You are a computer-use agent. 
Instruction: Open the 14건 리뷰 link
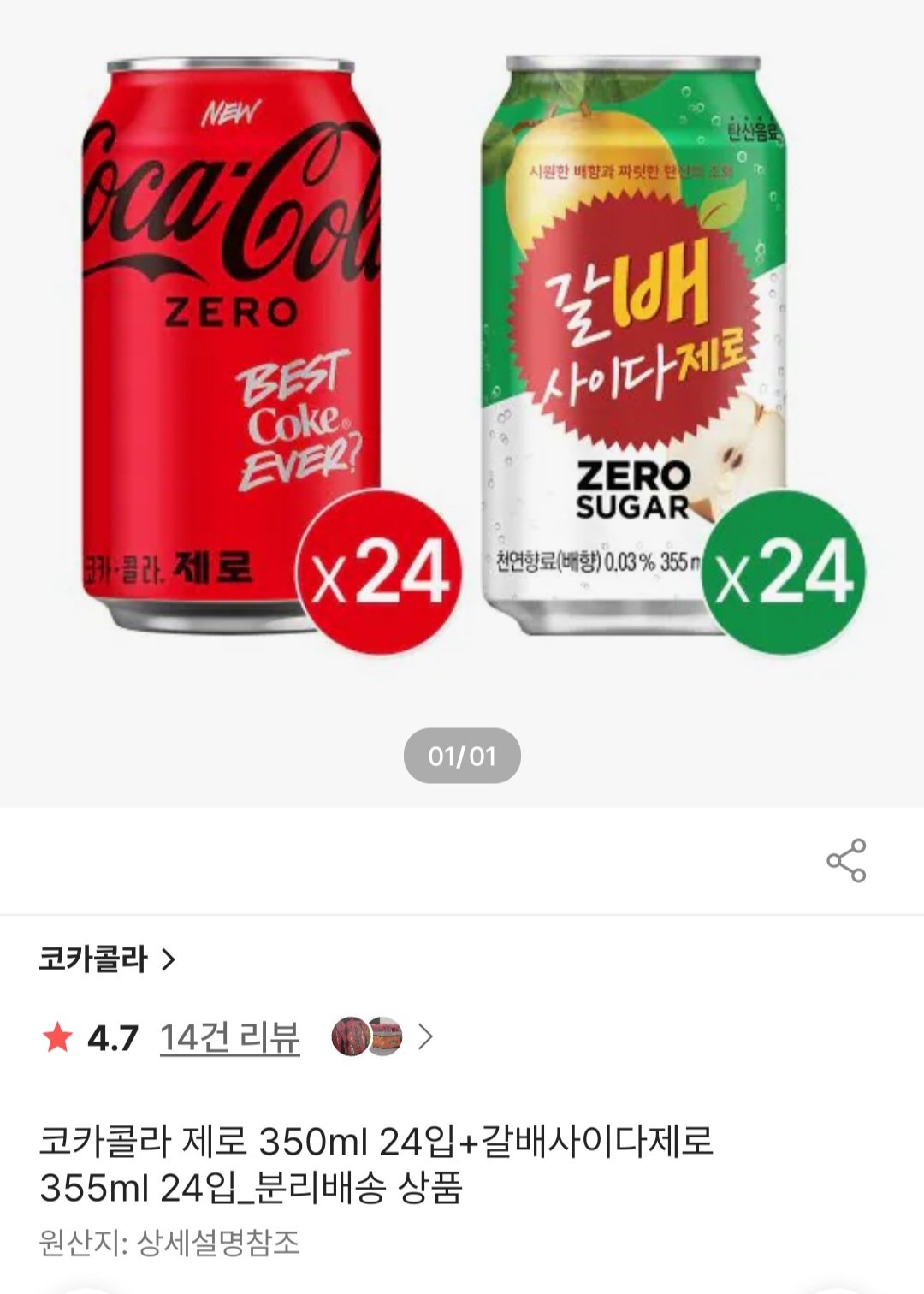[229, 1040]
